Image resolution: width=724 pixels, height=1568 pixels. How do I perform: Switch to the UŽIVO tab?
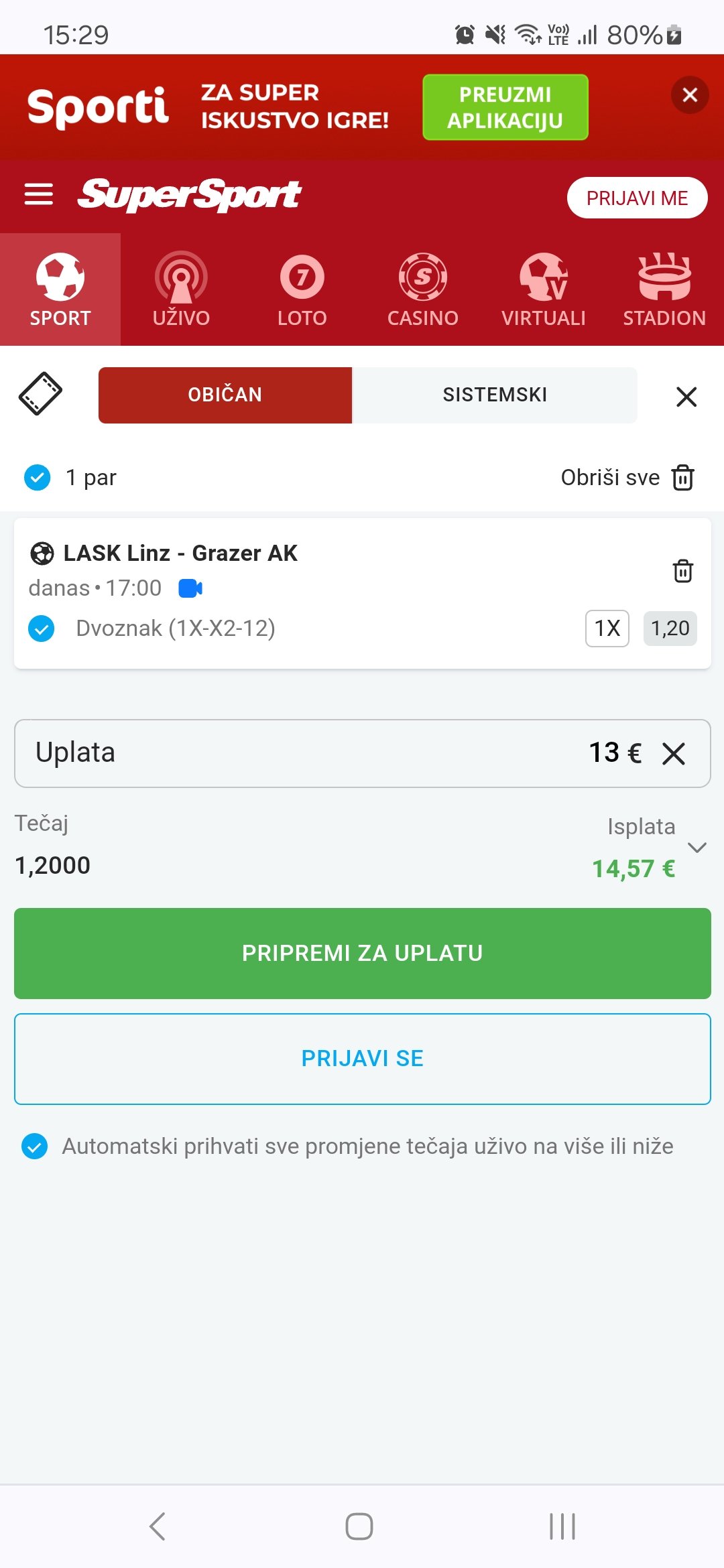(x=181, y=289)
